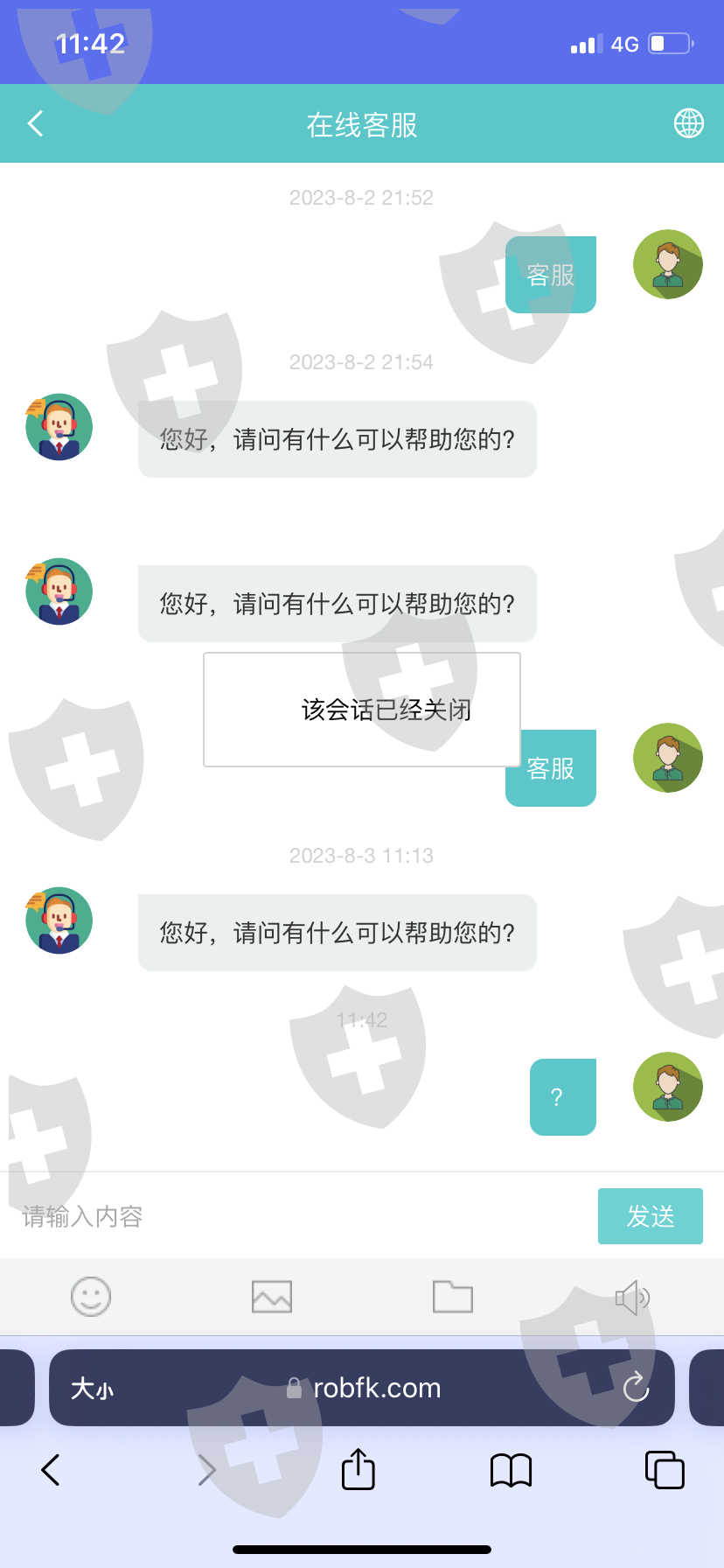The image size is (724, 1568).
Task: Reload the robfk.com page
Action: point(636,1387)
